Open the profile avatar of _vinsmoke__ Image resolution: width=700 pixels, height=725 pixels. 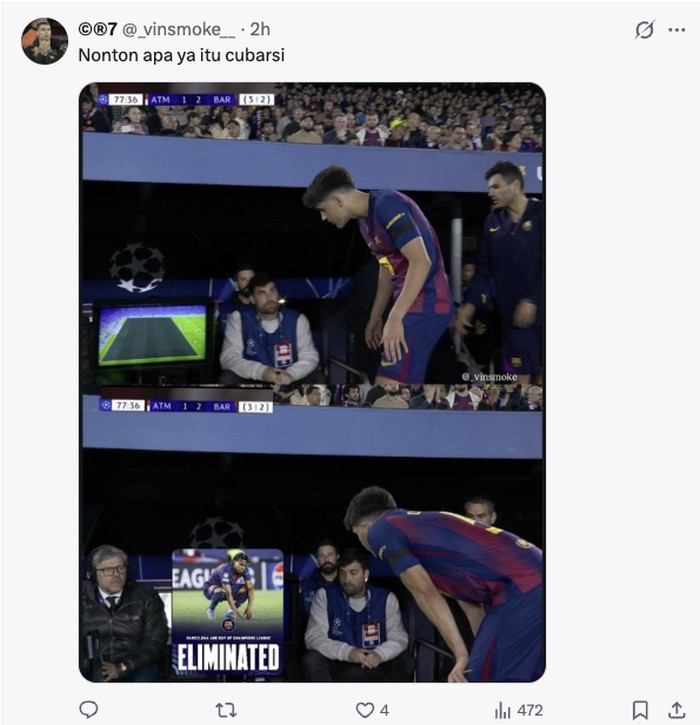pos(44,41)
